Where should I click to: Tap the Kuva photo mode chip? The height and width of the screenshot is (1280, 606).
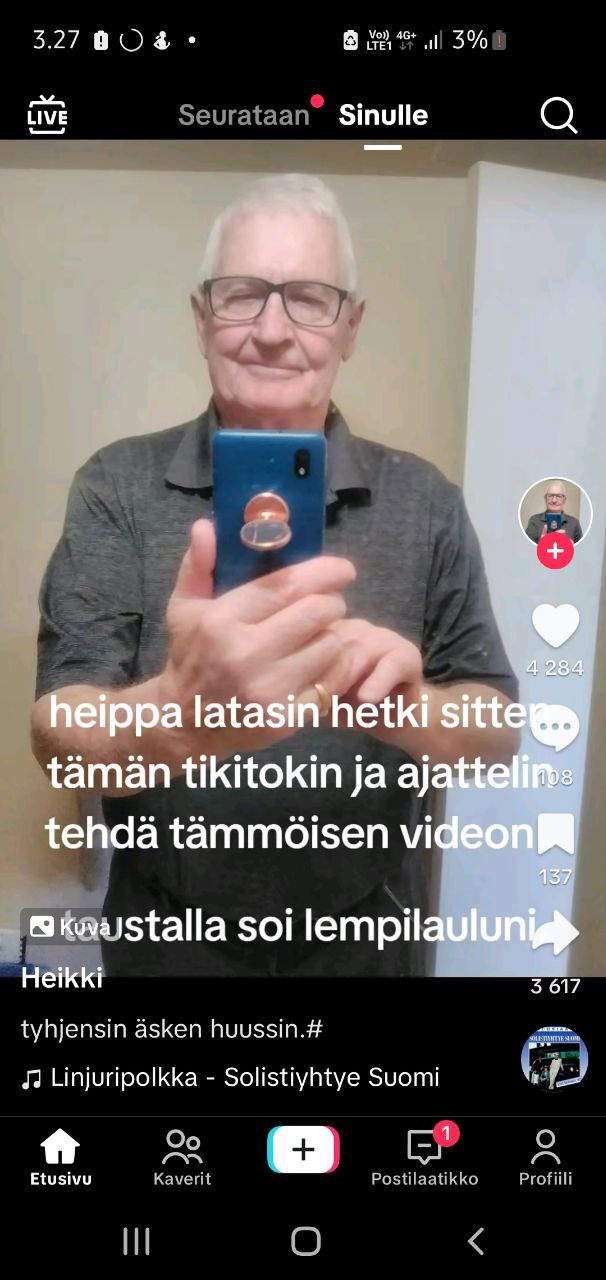tap(70, 927)
